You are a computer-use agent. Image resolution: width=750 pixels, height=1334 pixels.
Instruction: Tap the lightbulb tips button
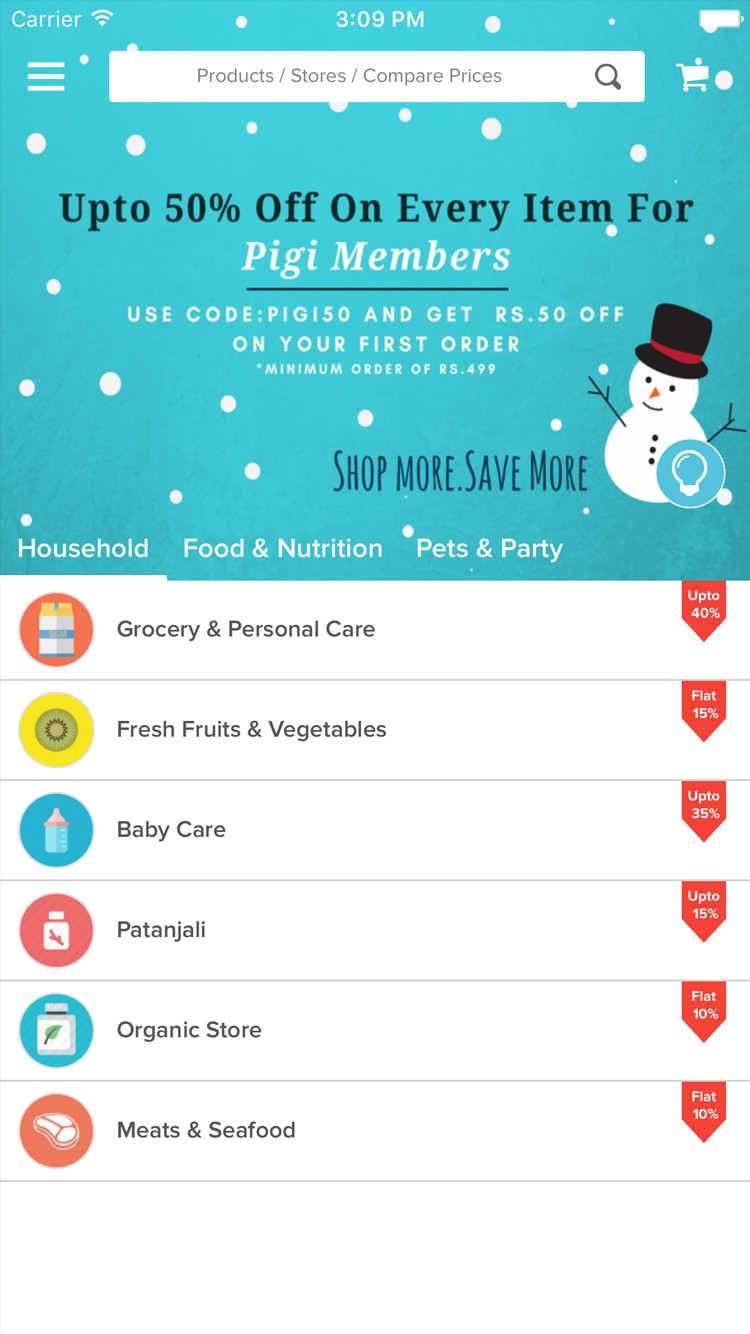click(x=690, y=472)
